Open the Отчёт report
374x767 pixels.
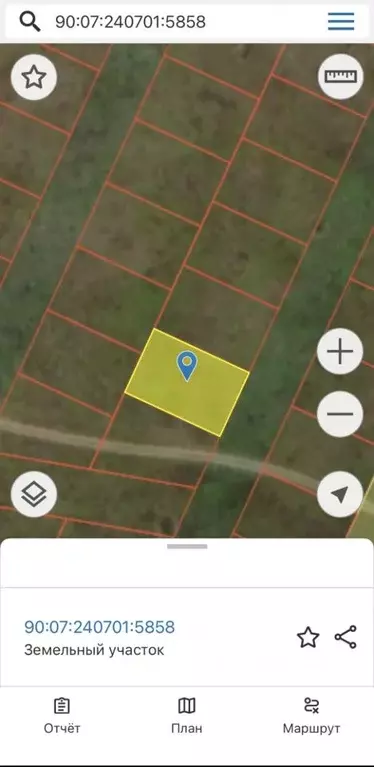pos(62,716)
